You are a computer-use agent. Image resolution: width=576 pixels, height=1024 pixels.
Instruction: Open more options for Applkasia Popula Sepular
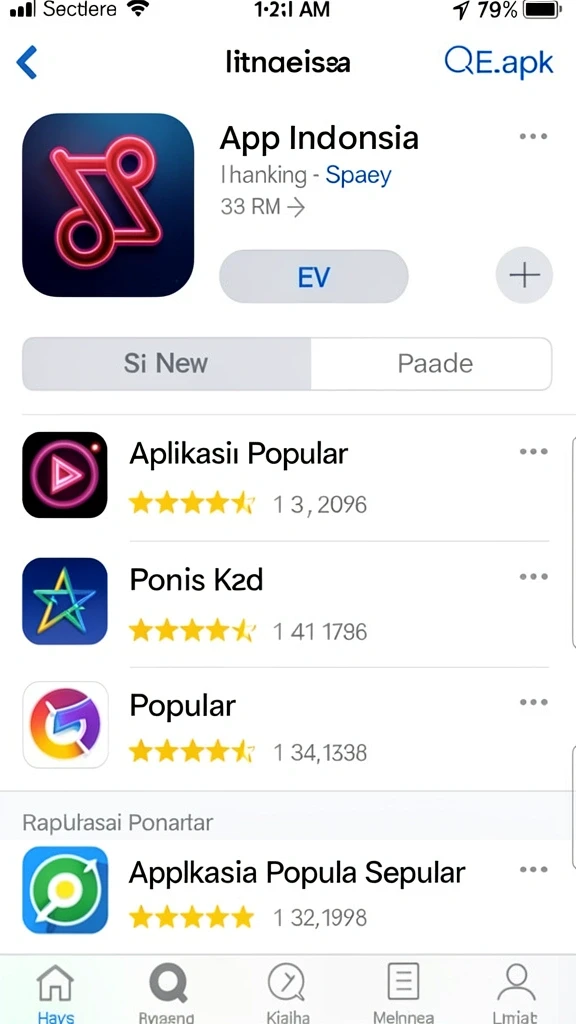coord(534,869)
